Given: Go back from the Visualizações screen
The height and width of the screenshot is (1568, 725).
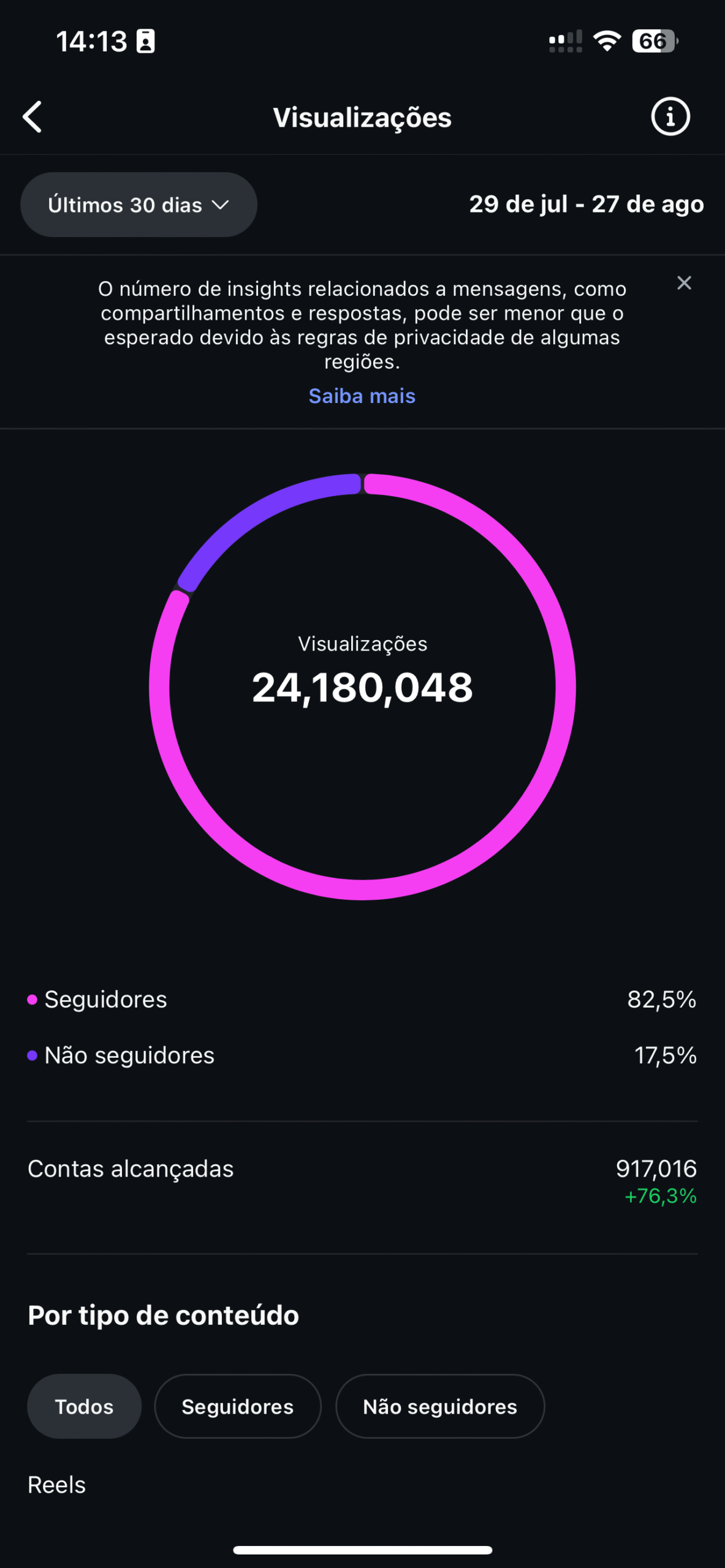Looking at the screenshot, I should [x=32, y=117].
